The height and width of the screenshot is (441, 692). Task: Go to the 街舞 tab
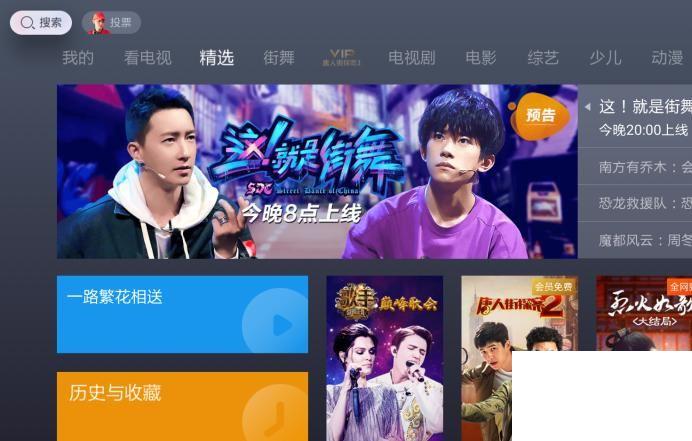pos(279,58)
